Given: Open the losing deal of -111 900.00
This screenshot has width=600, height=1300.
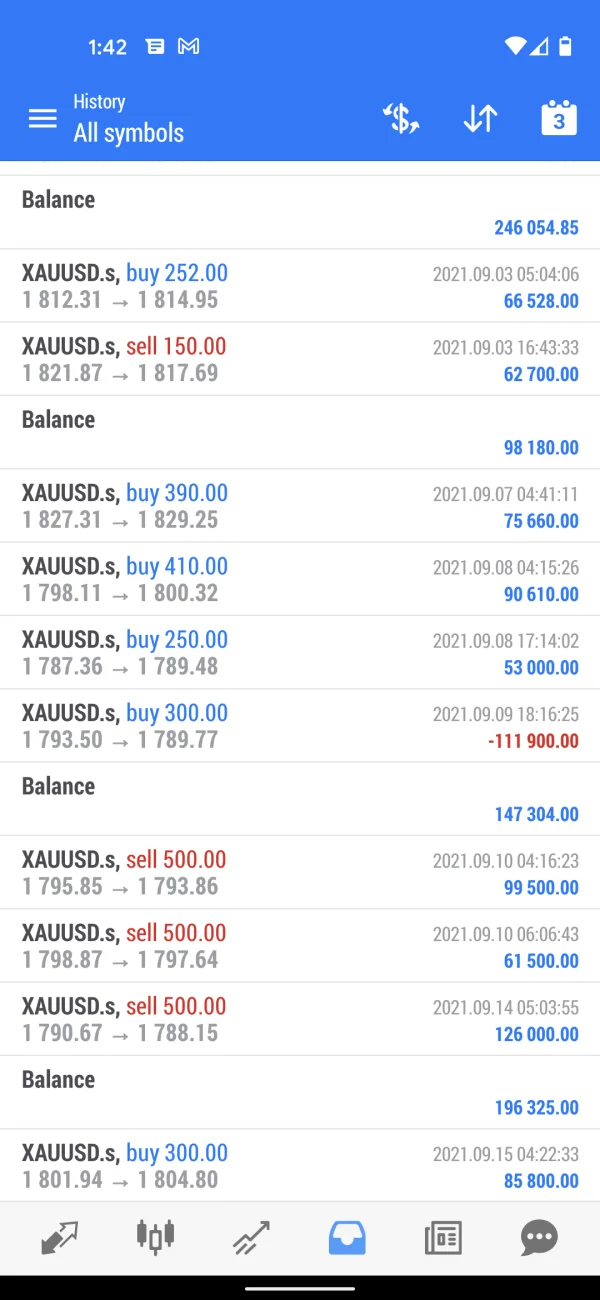Looking at the screenshot, I should [300, 726].
